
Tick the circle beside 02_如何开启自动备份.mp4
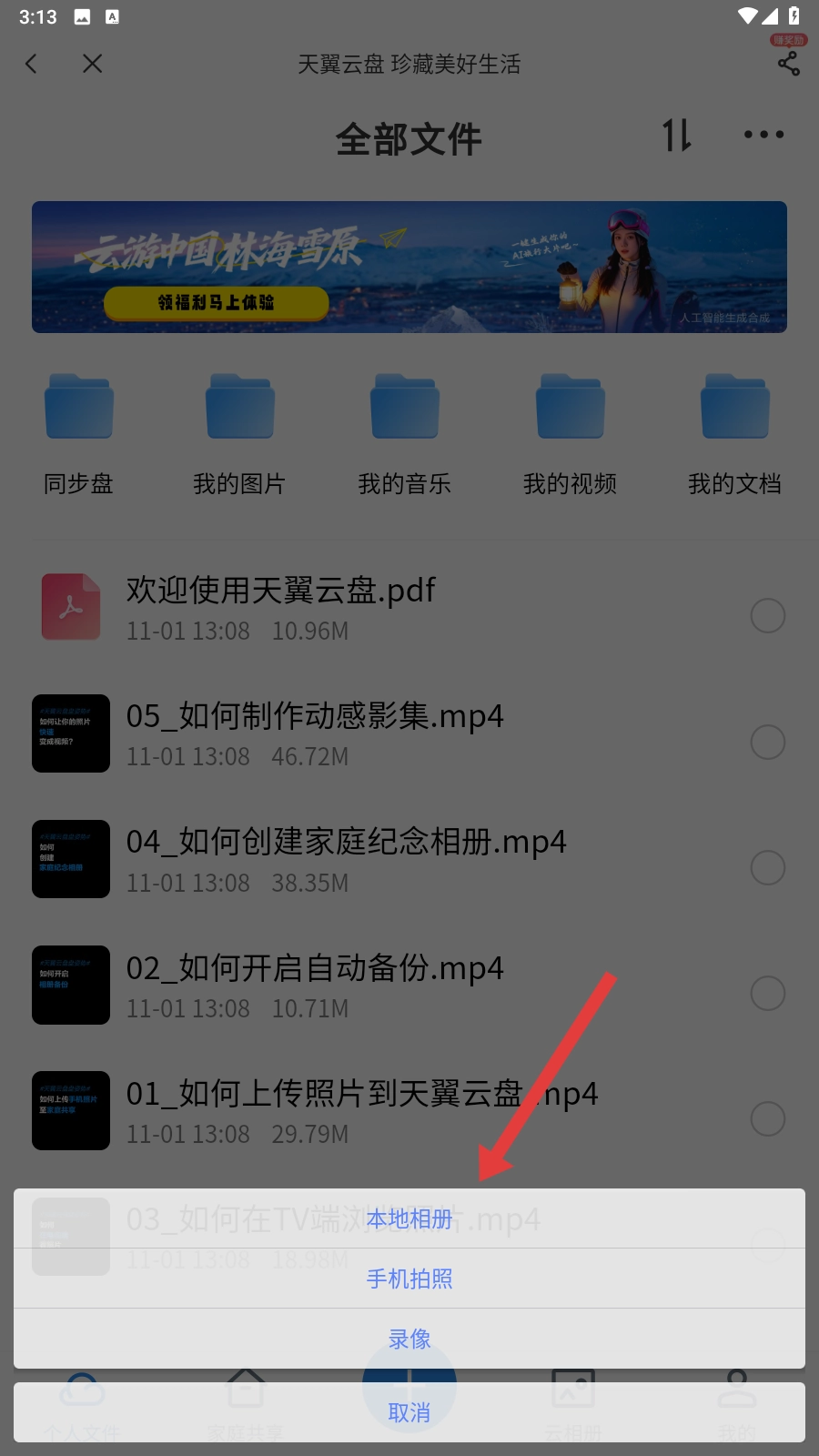coord(767,994)
